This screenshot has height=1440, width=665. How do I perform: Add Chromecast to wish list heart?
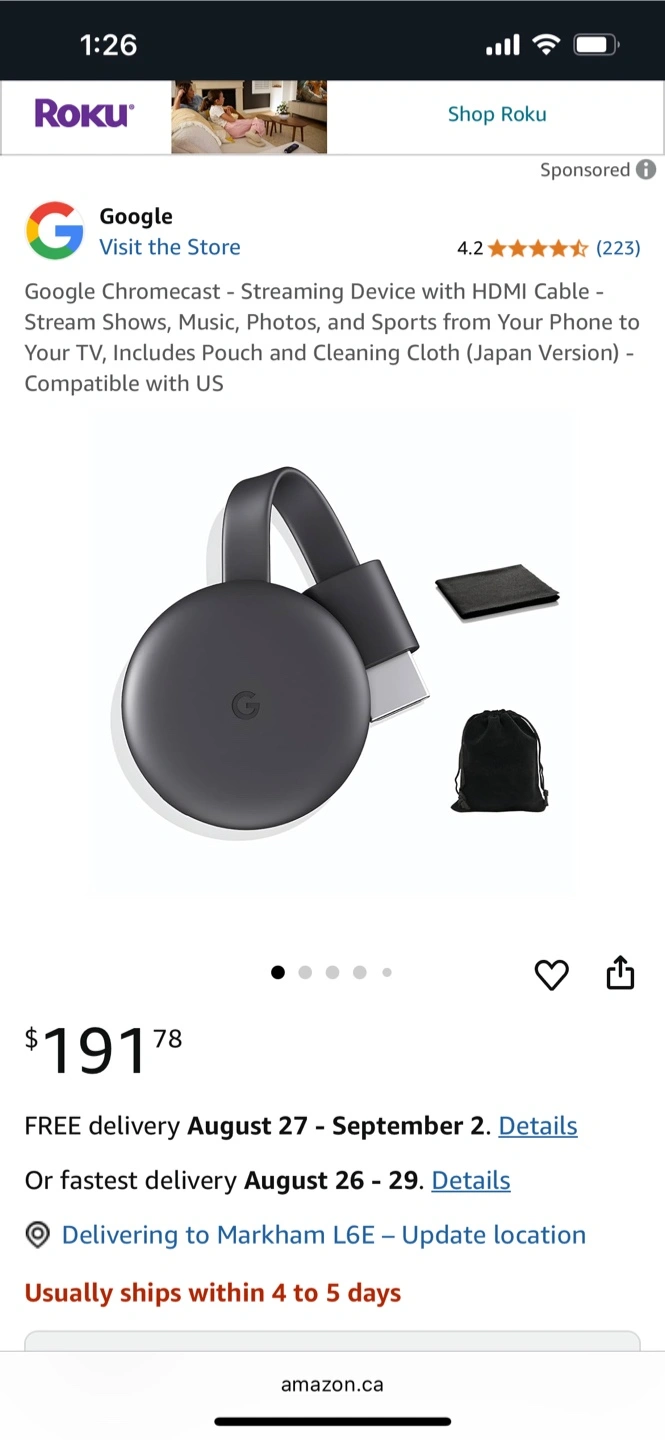click(551, 974)
